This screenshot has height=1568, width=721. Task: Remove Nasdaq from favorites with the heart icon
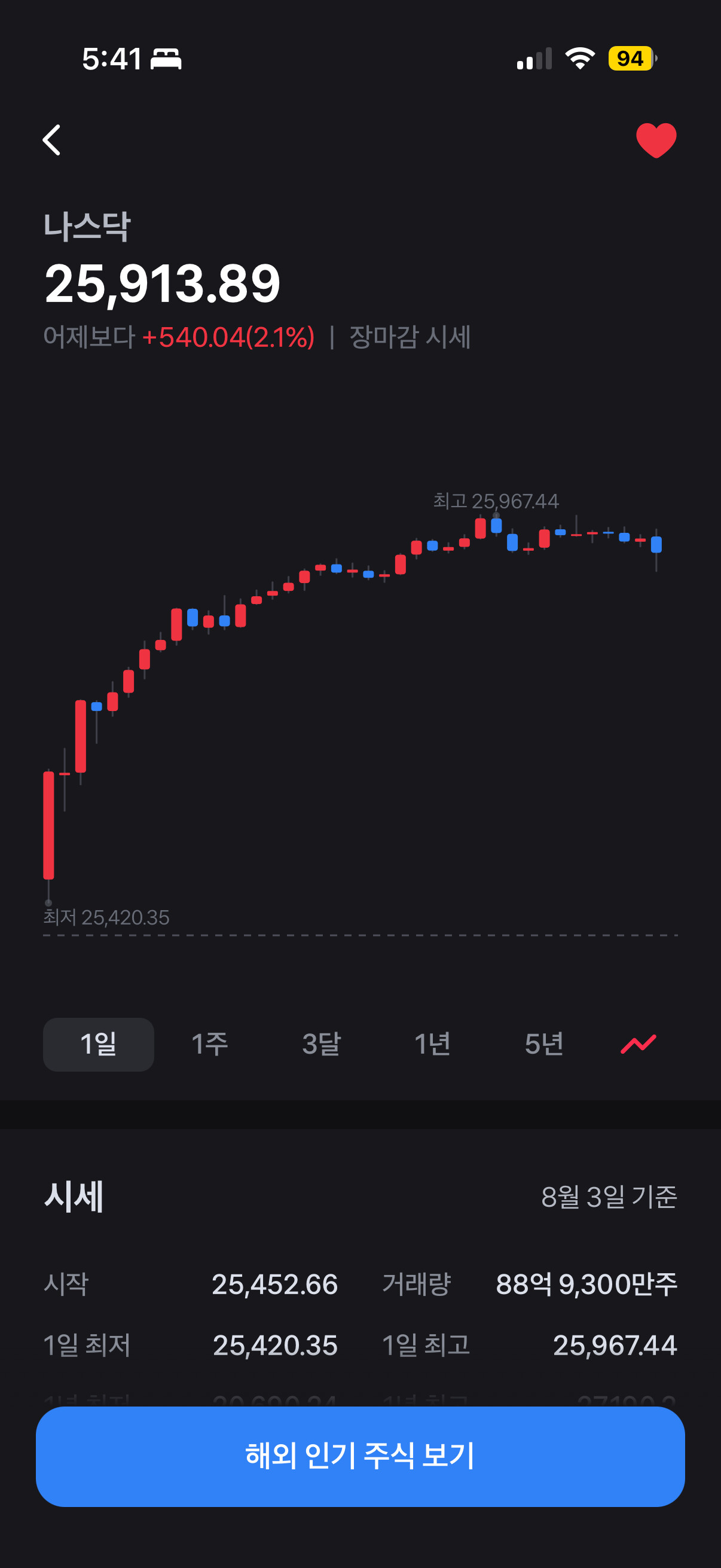click(656, 140)
